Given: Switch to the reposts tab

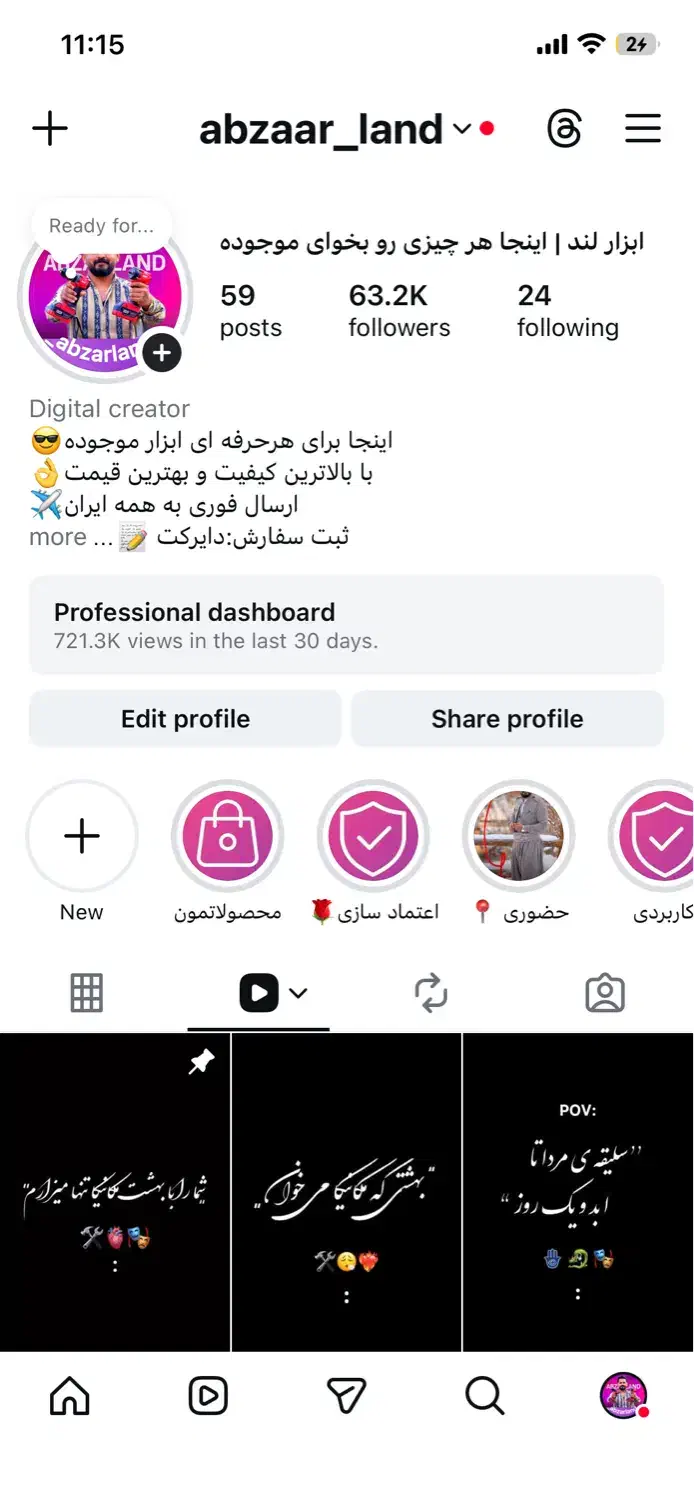Looking at the screenshot, I should [431, 993].
